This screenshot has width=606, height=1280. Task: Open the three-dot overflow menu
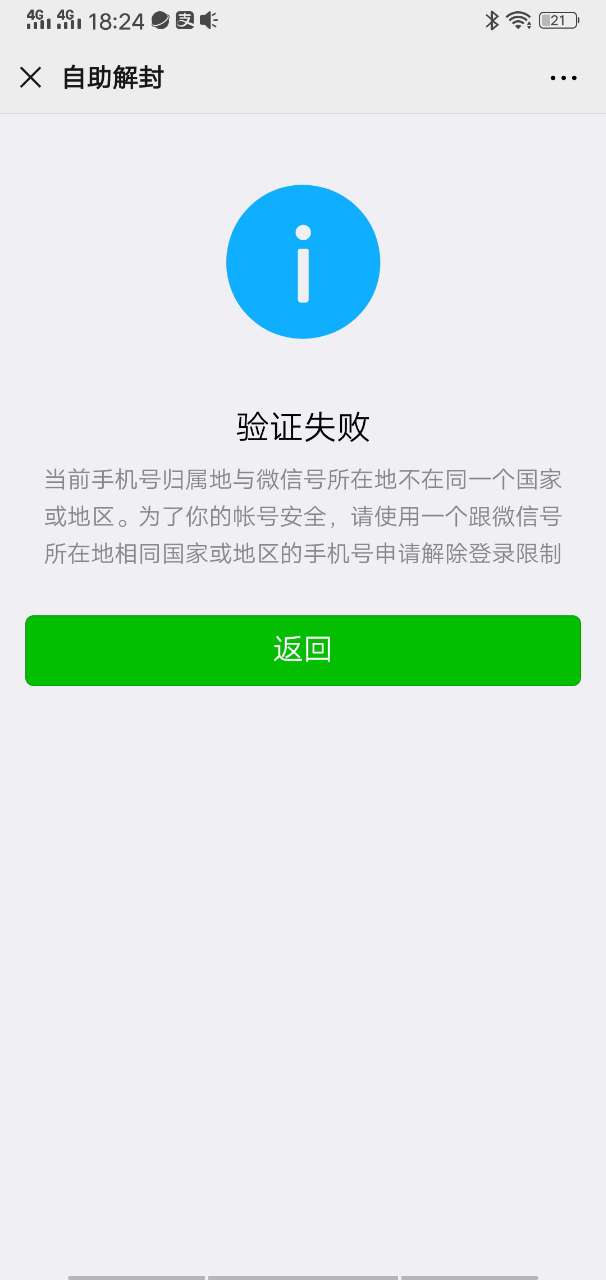coord(564,78)
